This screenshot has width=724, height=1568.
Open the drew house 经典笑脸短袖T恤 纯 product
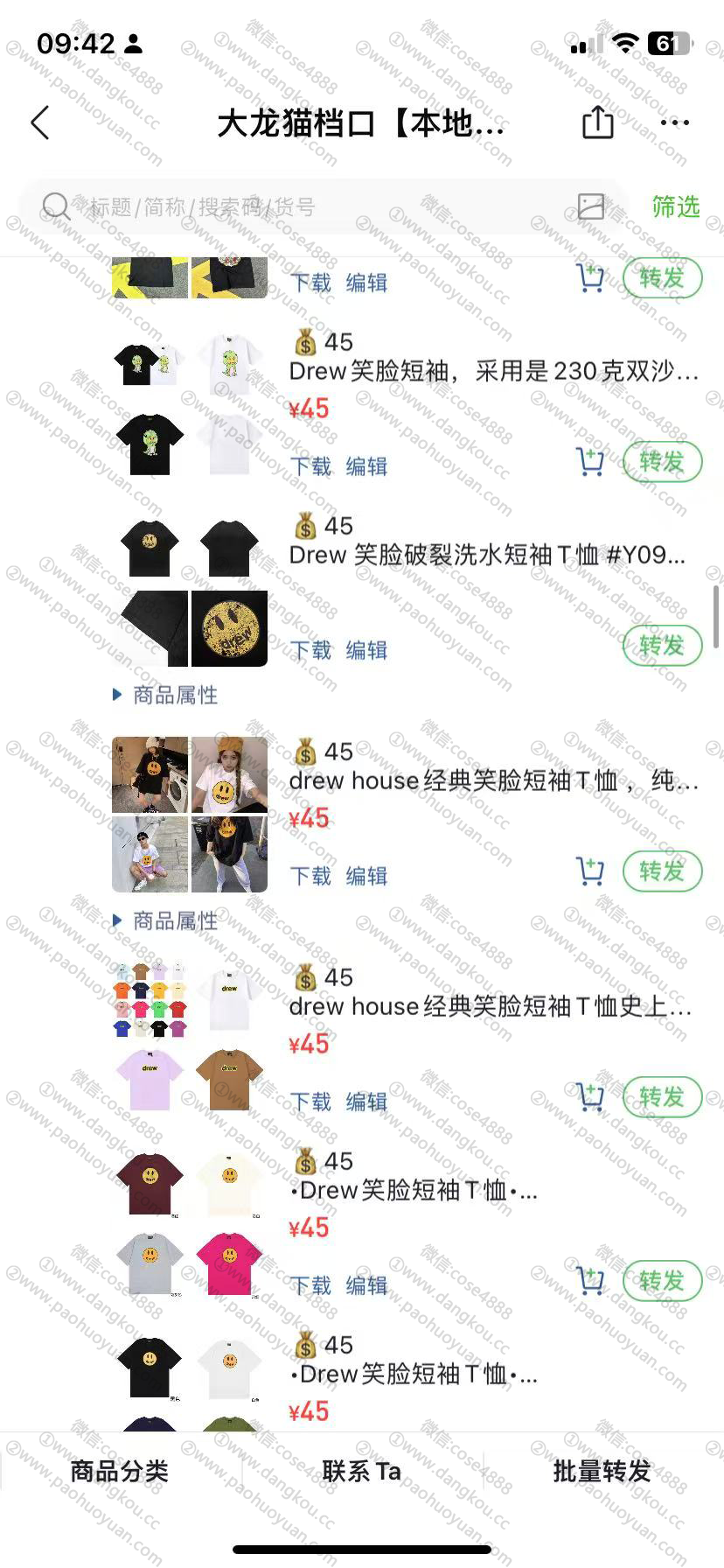(493, 780)
